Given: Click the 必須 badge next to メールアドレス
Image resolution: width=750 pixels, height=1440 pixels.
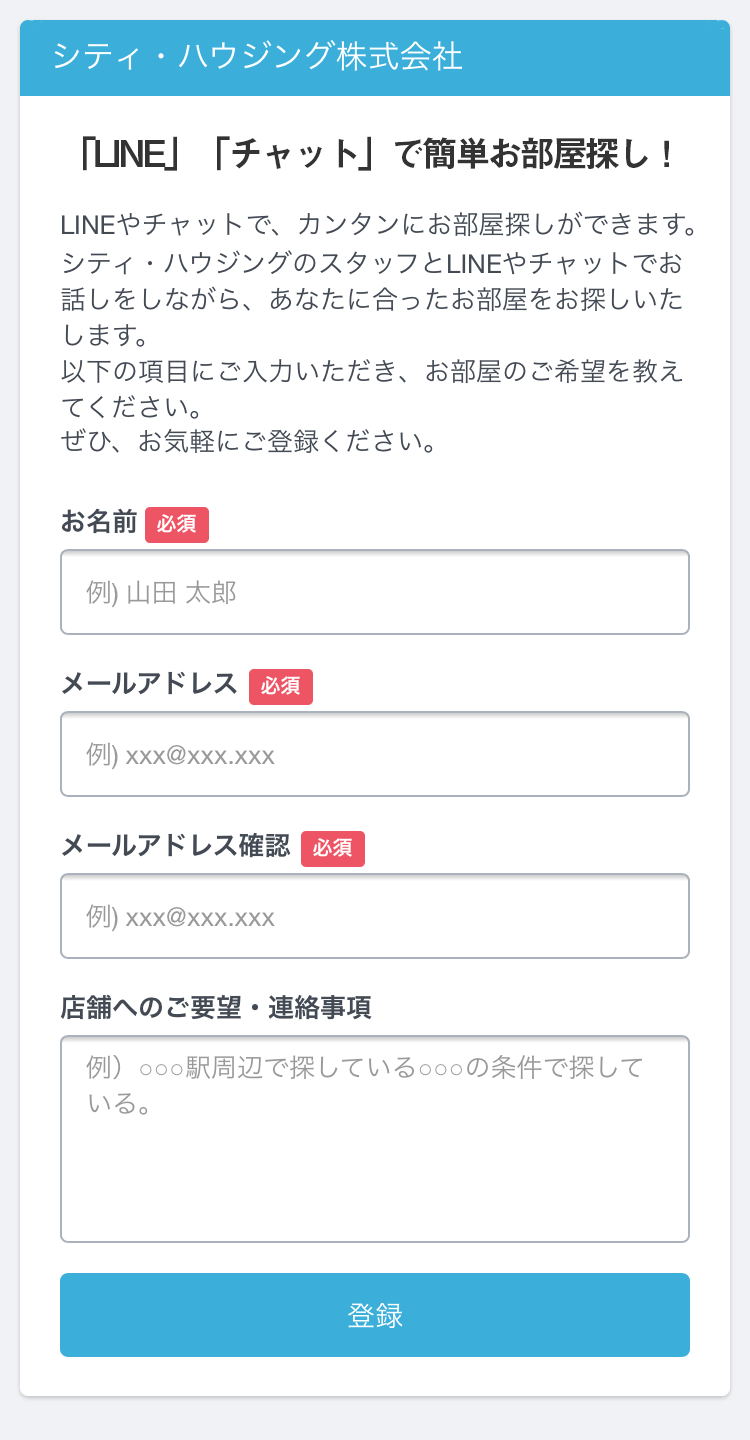Looking at the screenshot, I should (280, 687).
